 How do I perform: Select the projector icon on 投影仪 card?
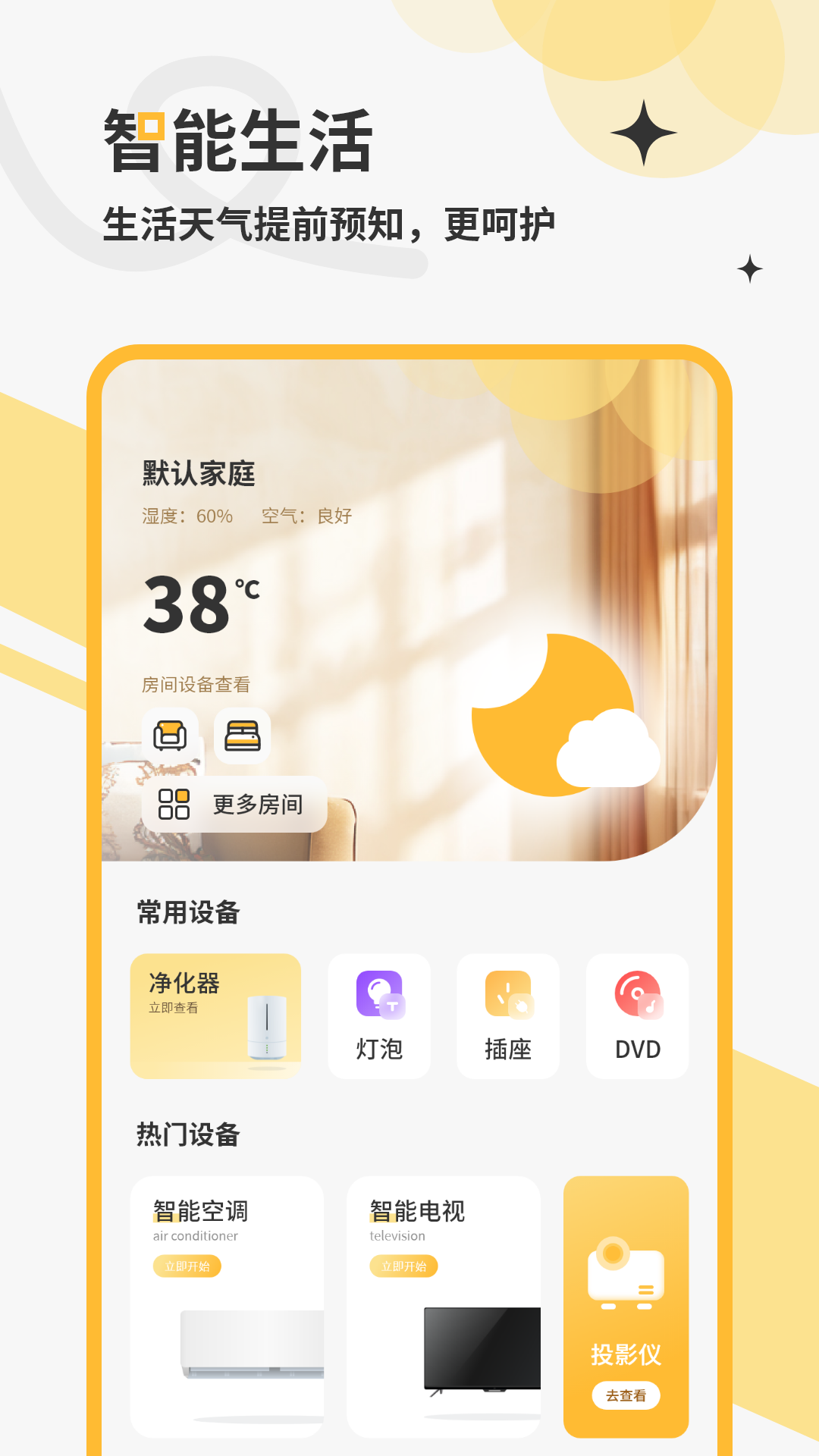pos(624,1274)
